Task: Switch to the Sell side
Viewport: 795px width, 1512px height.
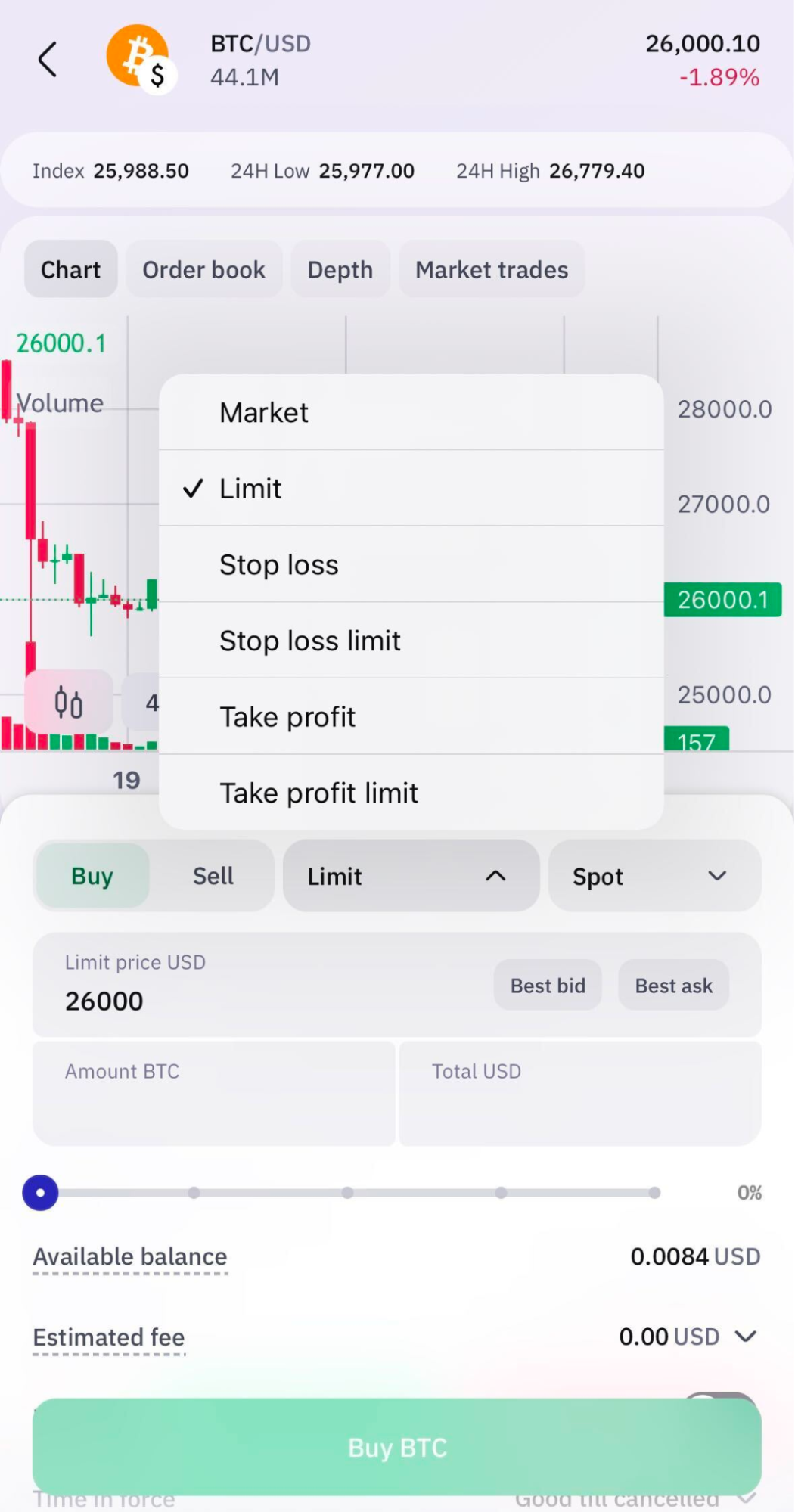Action: 213,876
